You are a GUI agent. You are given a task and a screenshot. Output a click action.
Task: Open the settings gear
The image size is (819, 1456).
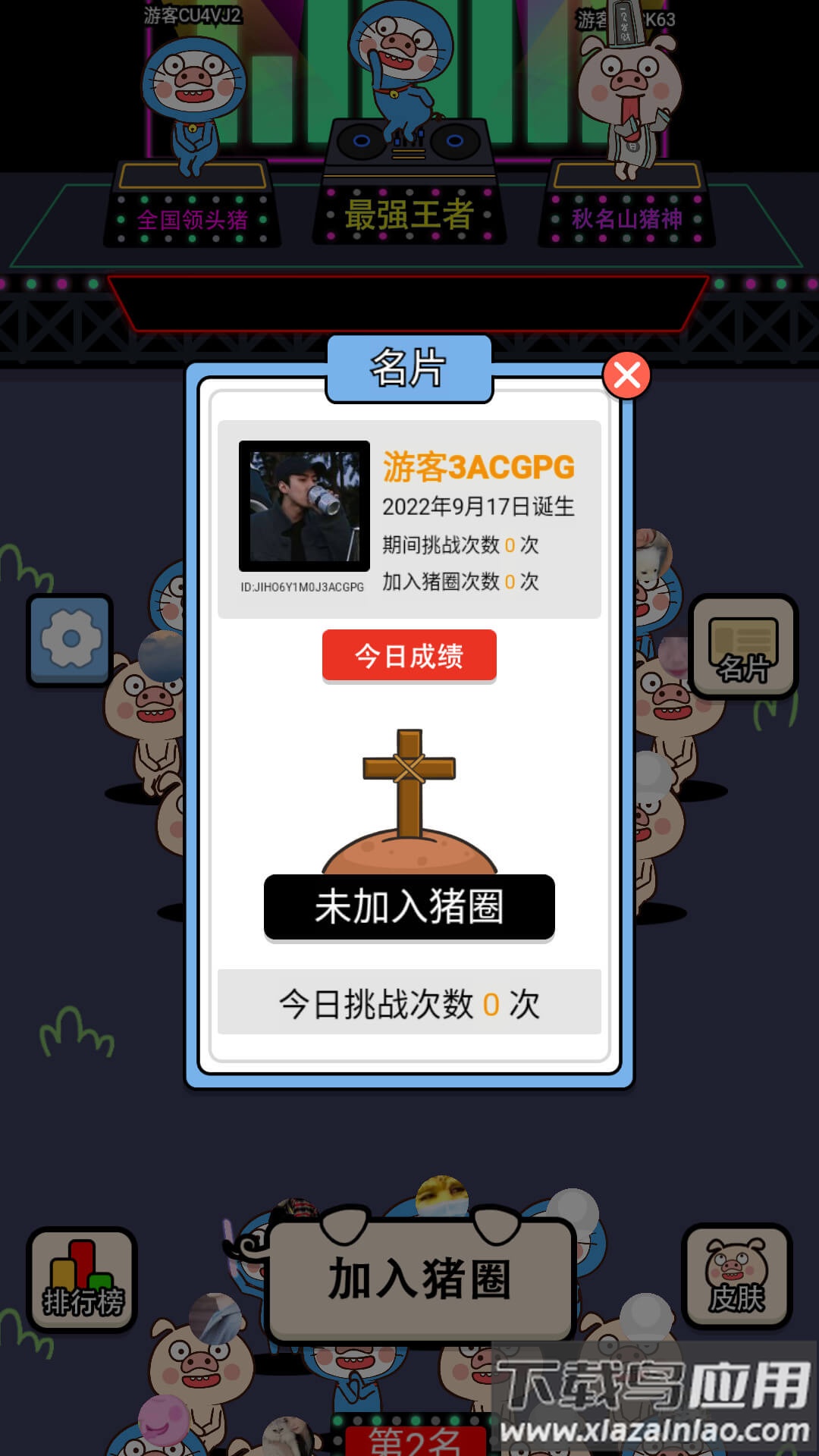[71, 639]
